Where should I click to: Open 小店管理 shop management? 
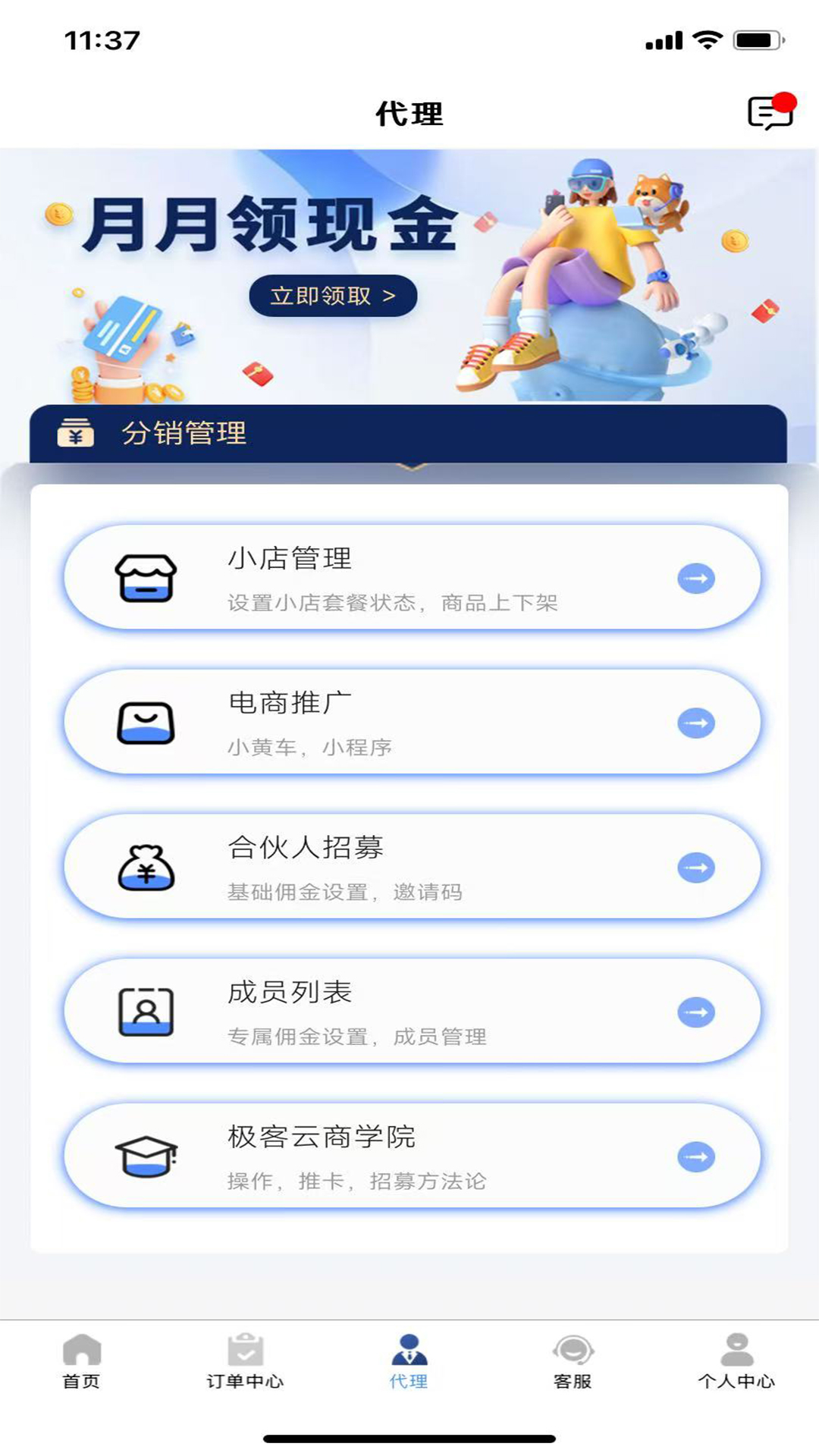tap(412, 578)
